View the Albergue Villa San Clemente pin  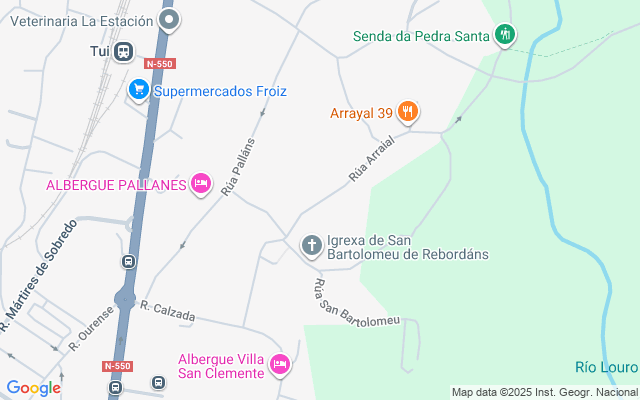tap(279, 366)
